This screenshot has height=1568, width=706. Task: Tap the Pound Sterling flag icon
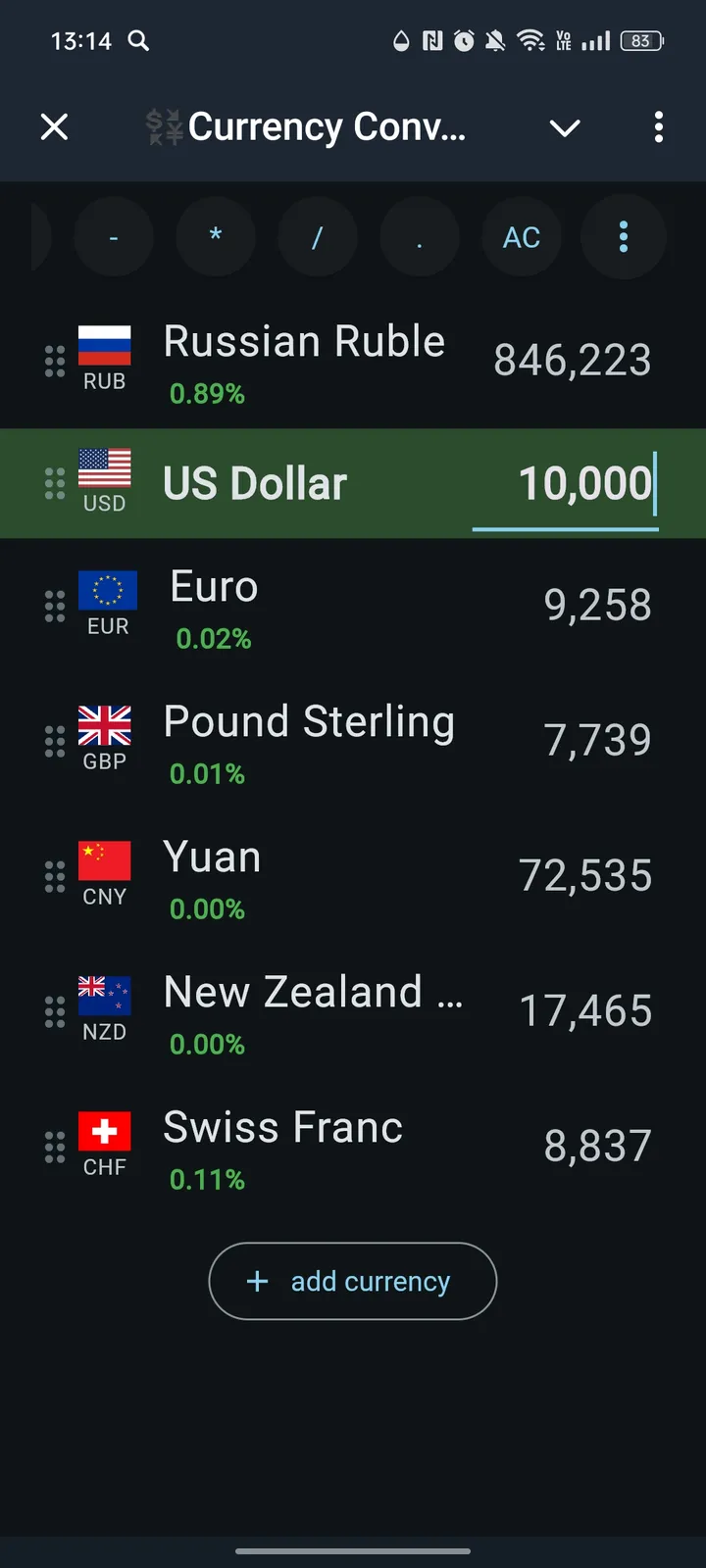click(x=104, y=726)
